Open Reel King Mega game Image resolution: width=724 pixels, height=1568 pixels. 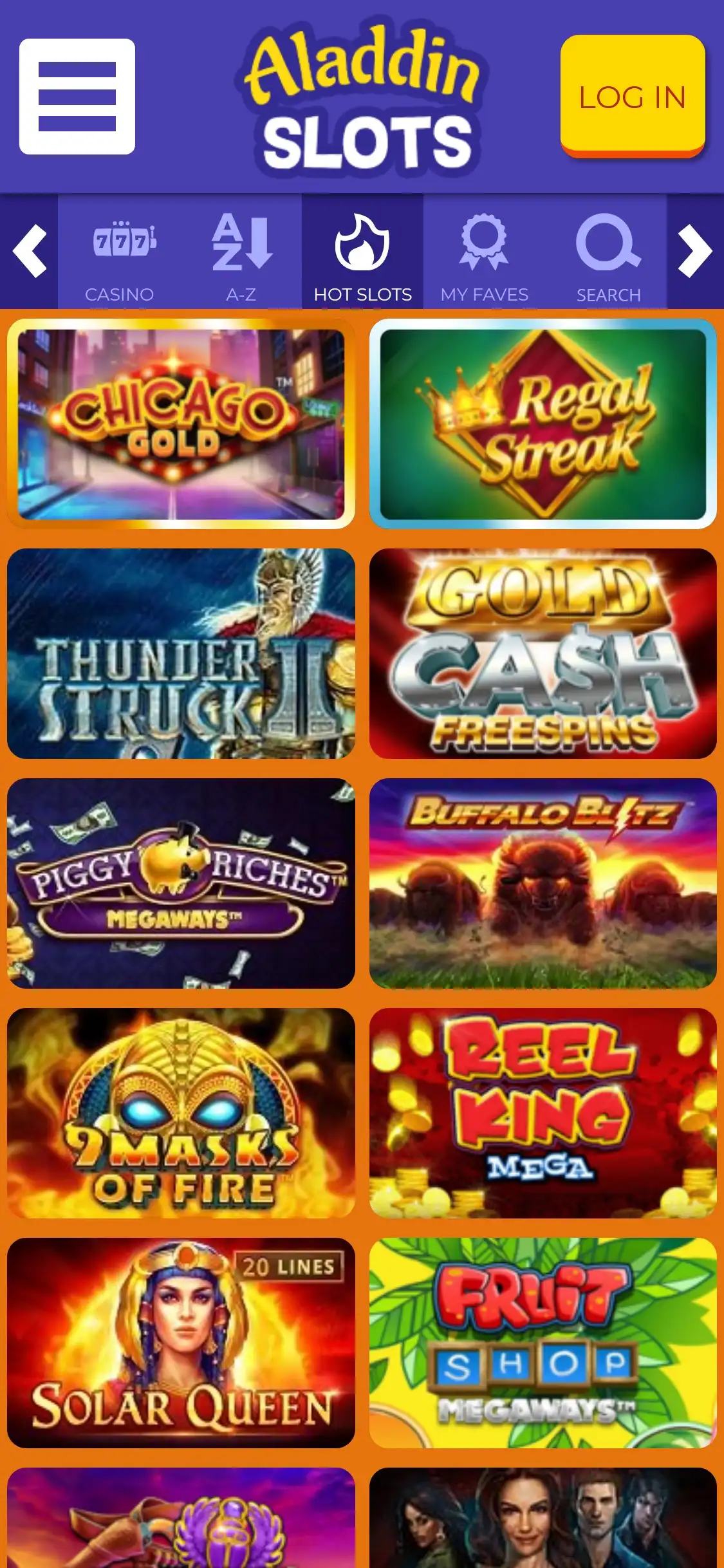(x=543, y=1113)
